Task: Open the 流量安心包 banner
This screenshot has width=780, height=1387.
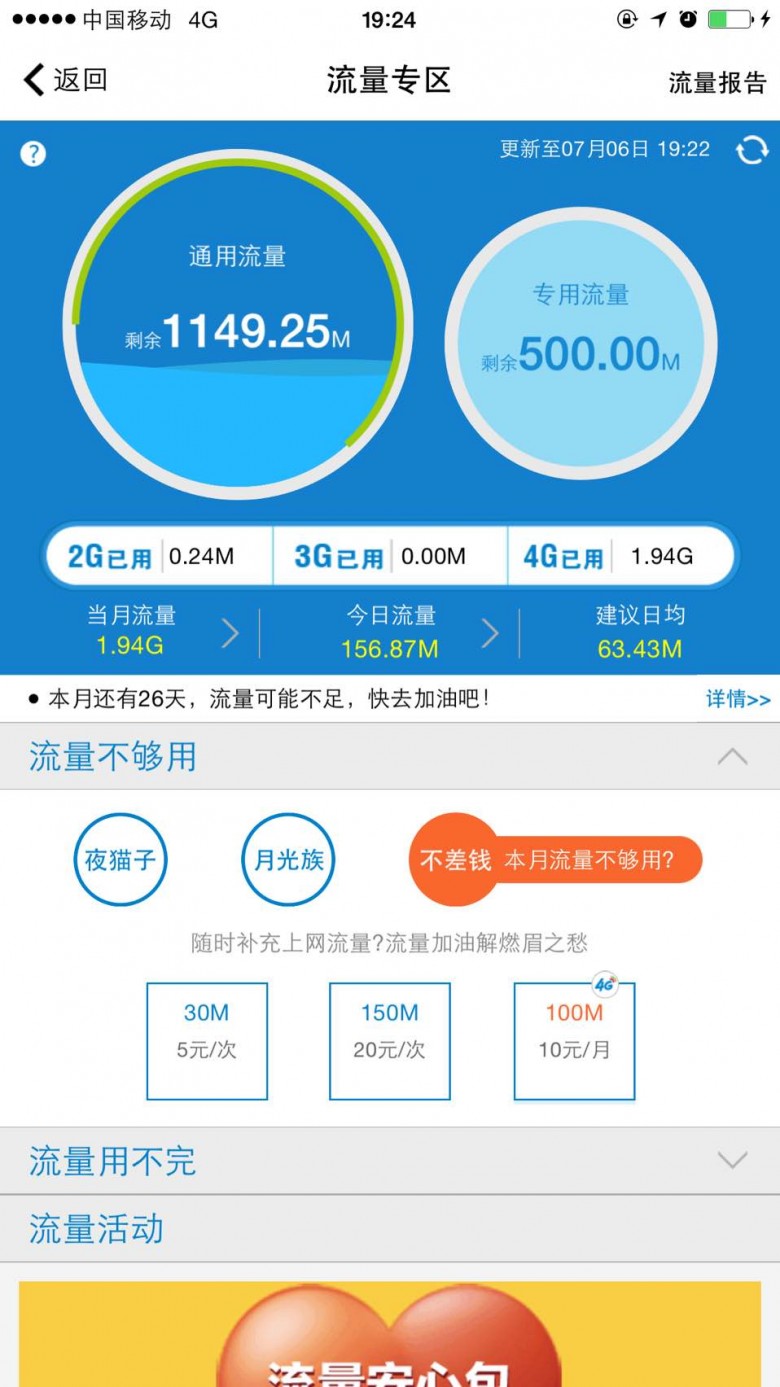Action: [x=390, y=1334]
